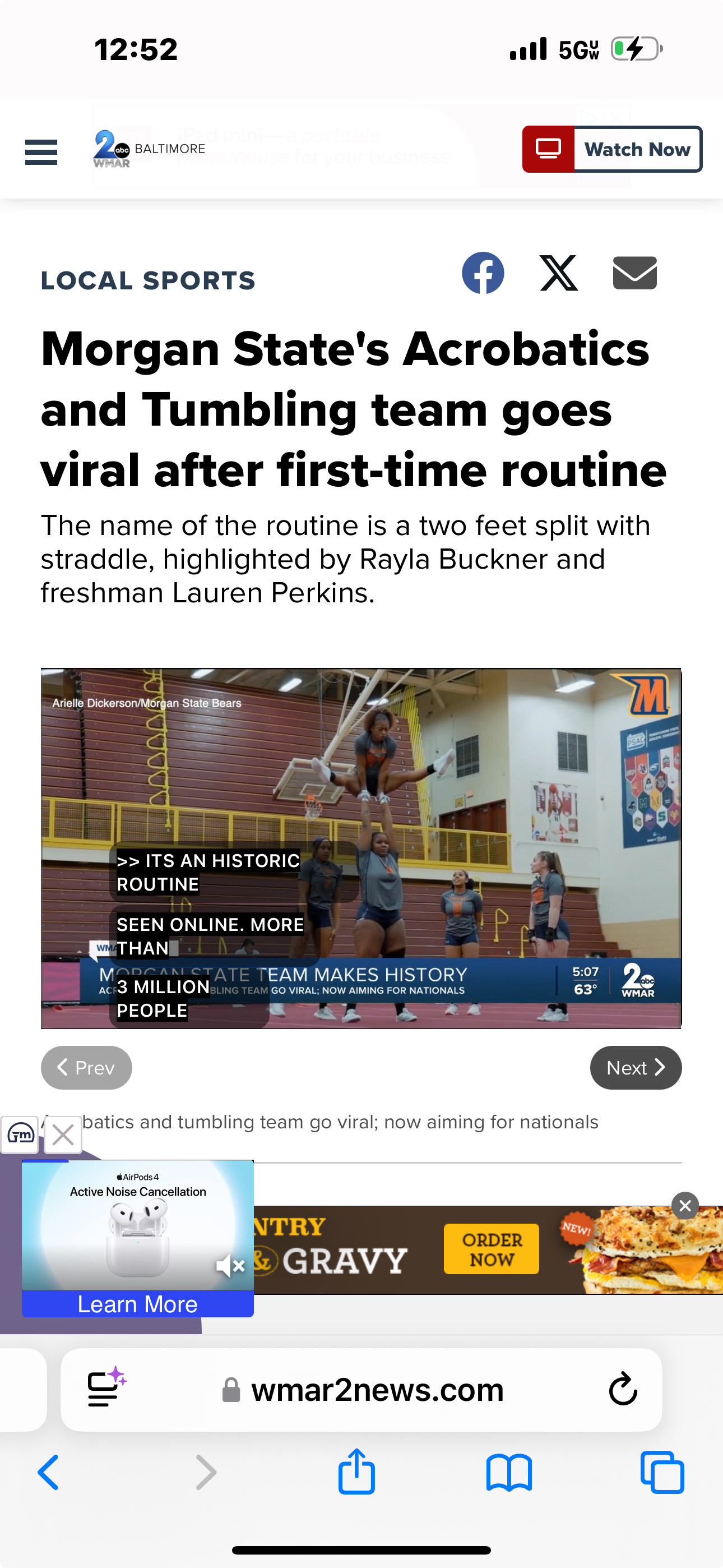Open Safari reader page options
The height and width of the screenshot is (1568, 723).
point(106,1389)
